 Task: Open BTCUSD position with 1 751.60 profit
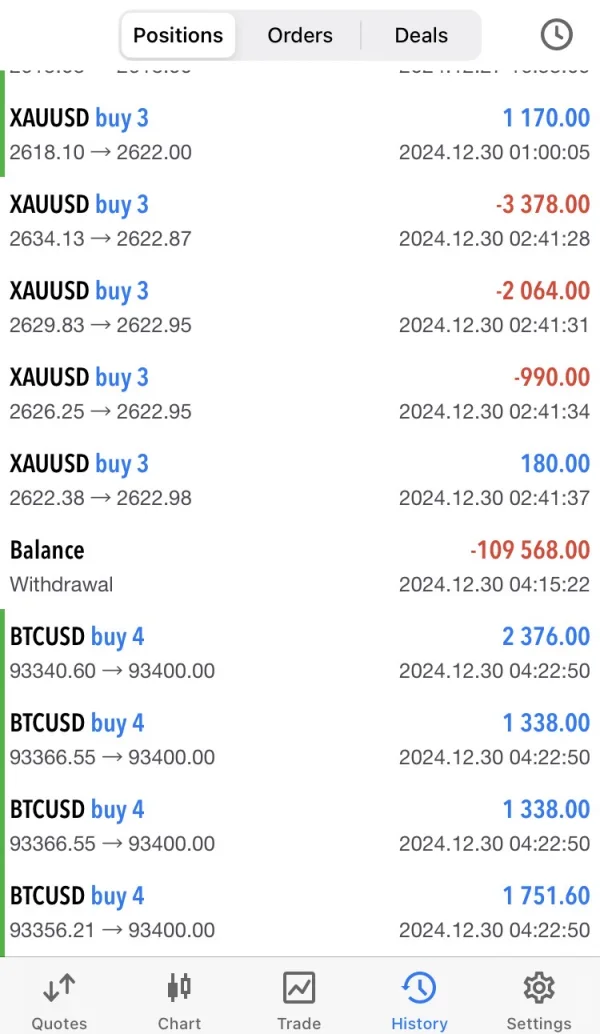click(x=300, y=912)
